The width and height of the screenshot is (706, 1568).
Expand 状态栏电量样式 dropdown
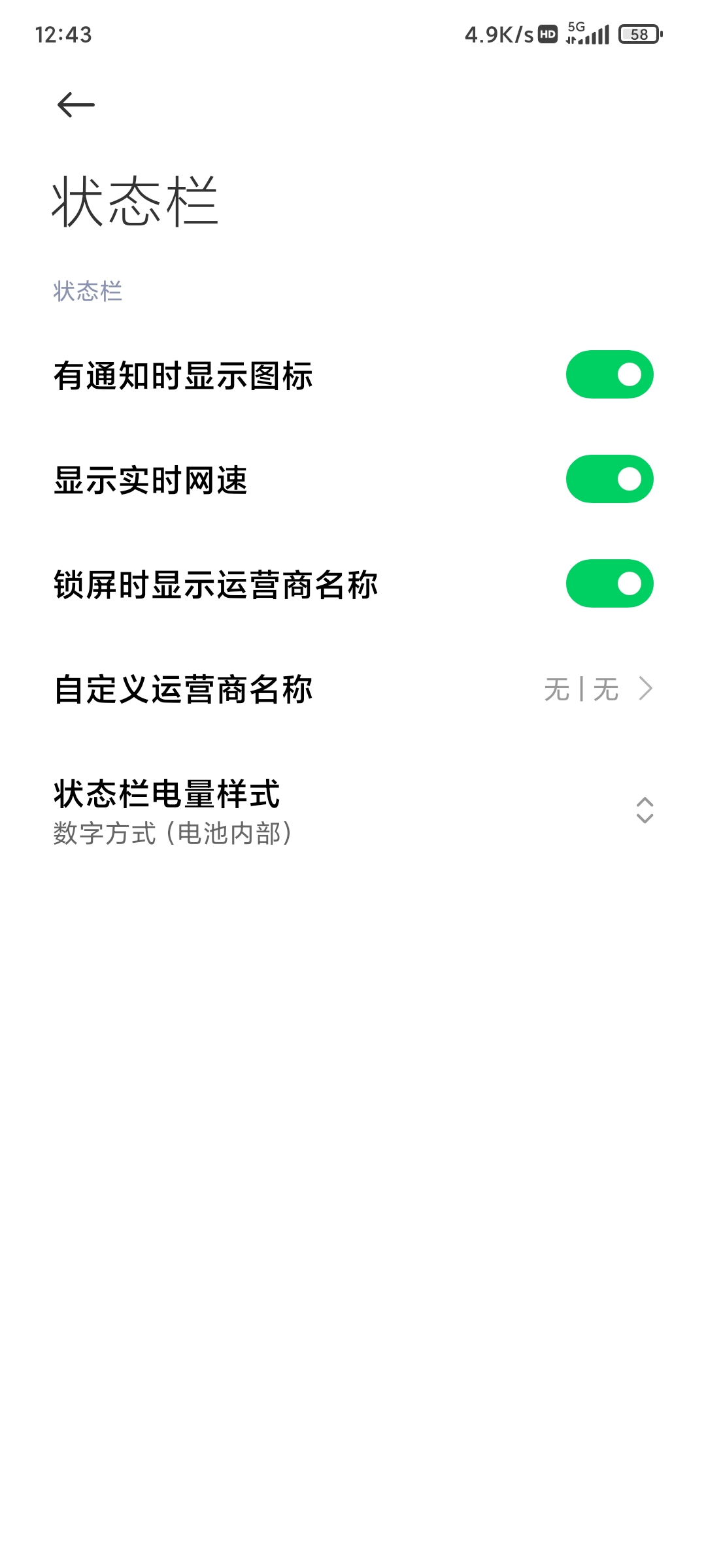353,811
